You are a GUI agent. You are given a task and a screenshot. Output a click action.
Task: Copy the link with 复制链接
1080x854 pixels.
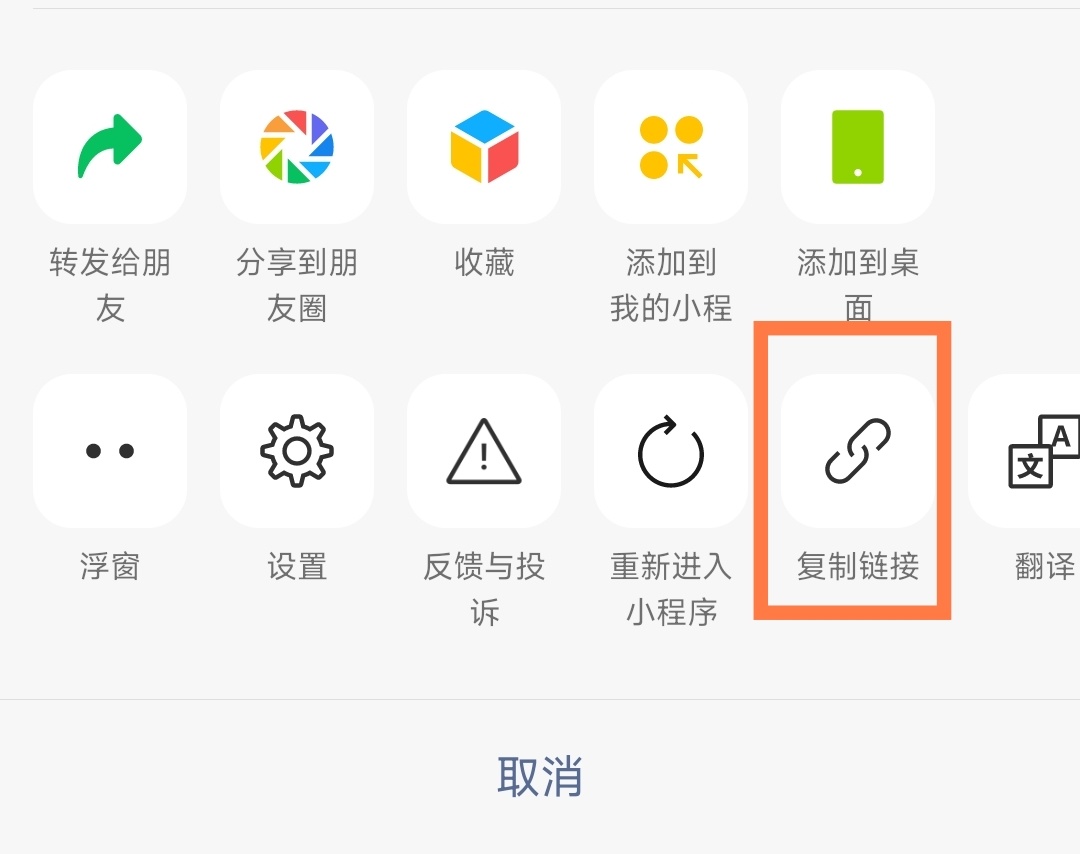858,451
